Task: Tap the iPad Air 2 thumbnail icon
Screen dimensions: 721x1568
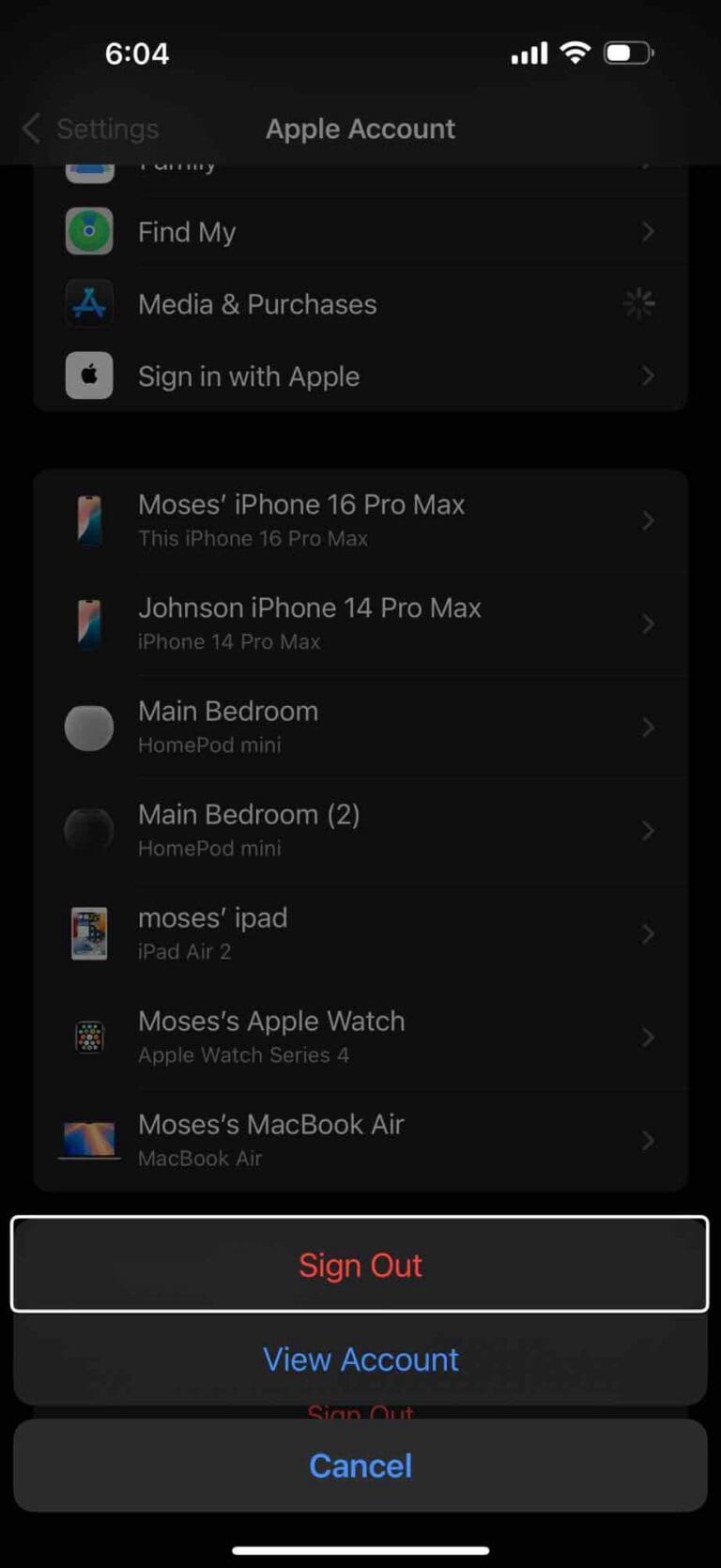Action: coord(88,933)
